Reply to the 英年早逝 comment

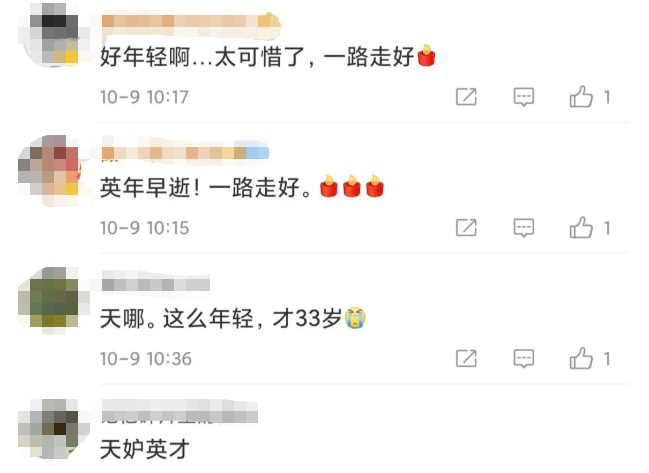(524, 228)
